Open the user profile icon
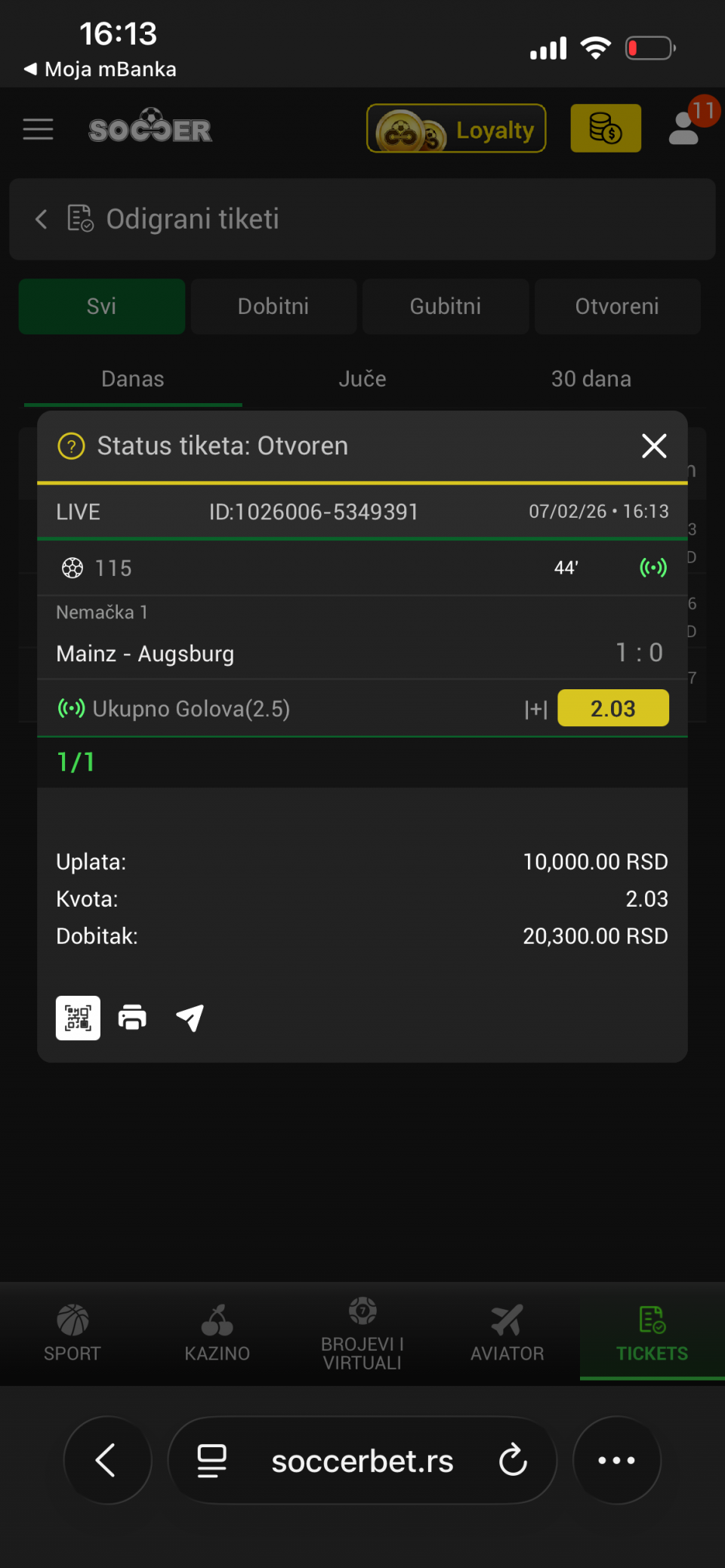This screenshot has height=1568, width=725. point(685,128)
